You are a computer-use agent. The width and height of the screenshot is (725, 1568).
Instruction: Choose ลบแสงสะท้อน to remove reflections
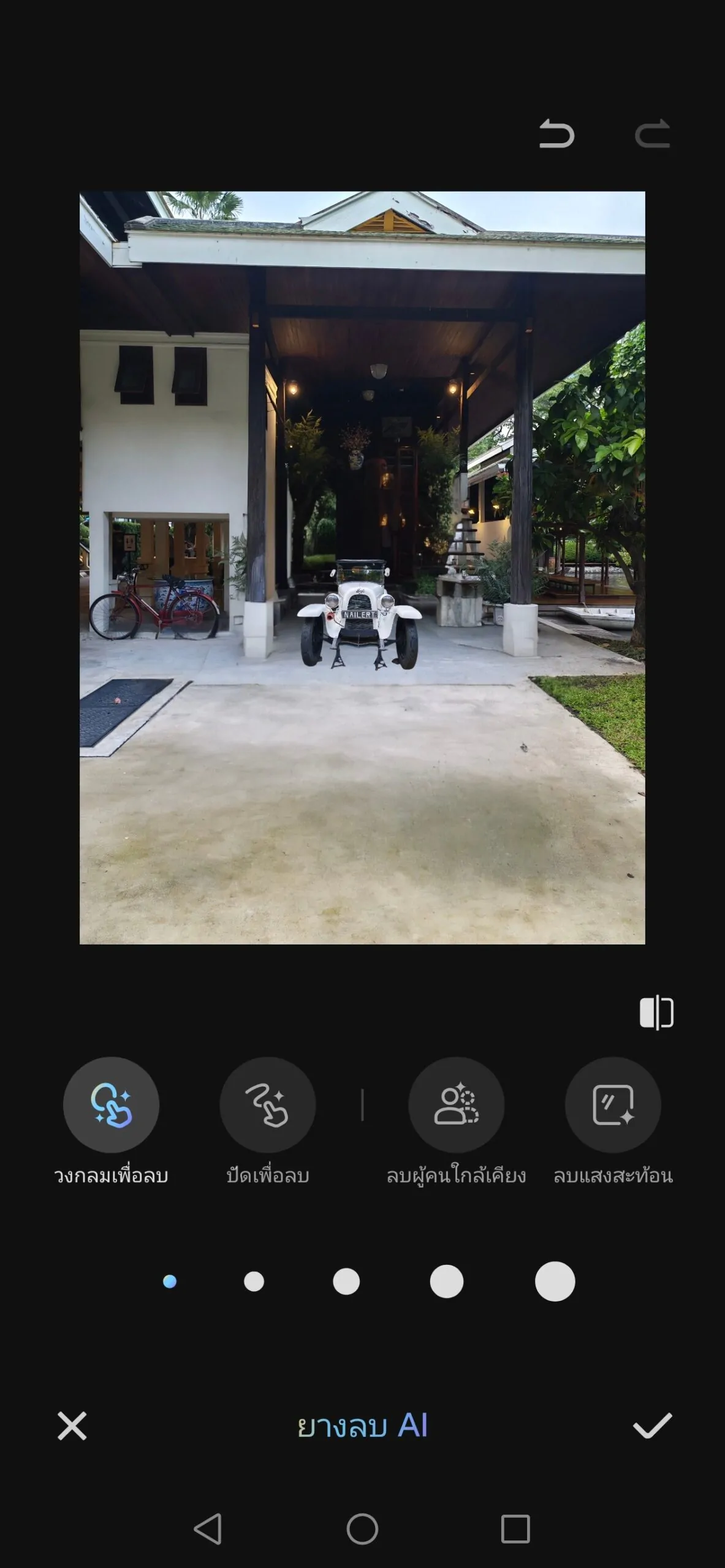(x=613, y=1105)
